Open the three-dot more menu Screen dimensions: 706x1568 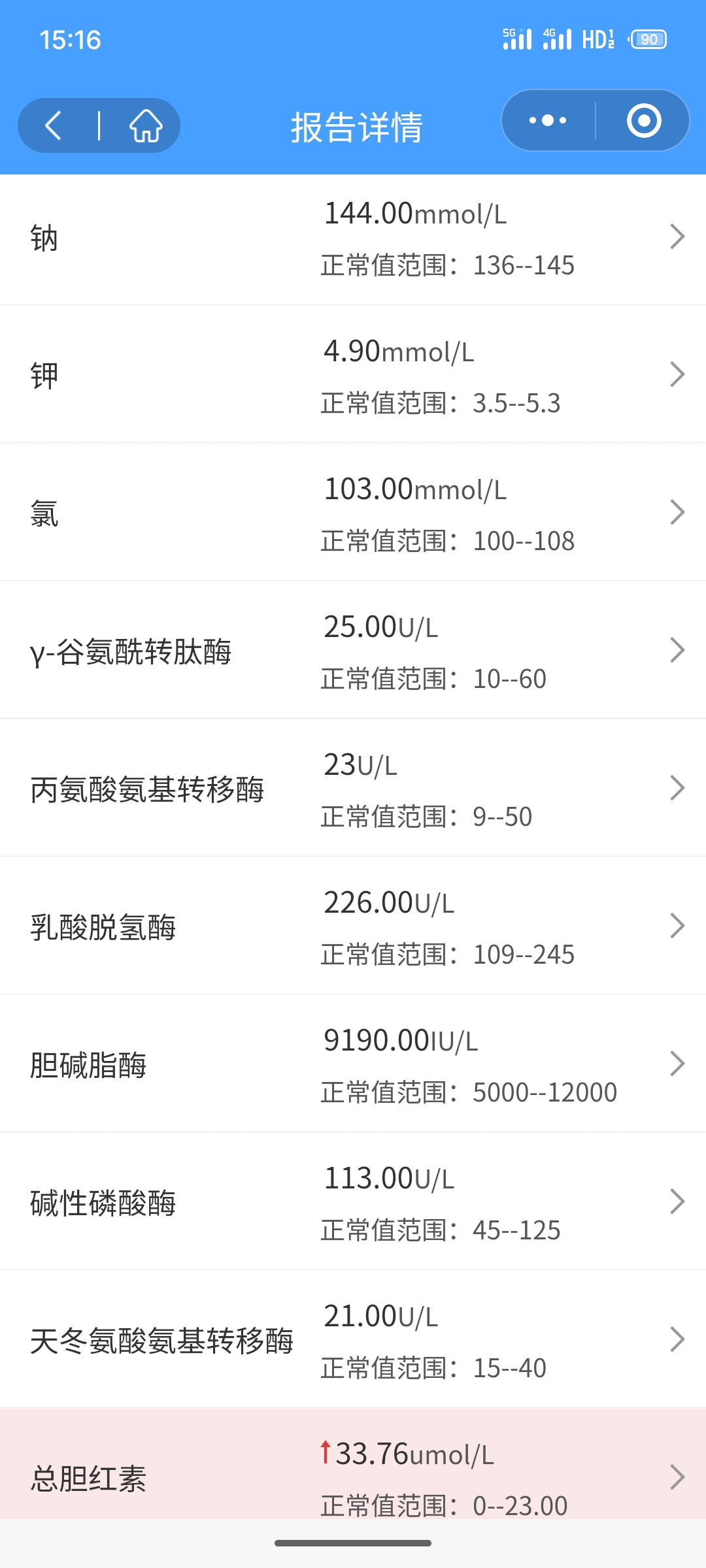(x=548, y=120)
